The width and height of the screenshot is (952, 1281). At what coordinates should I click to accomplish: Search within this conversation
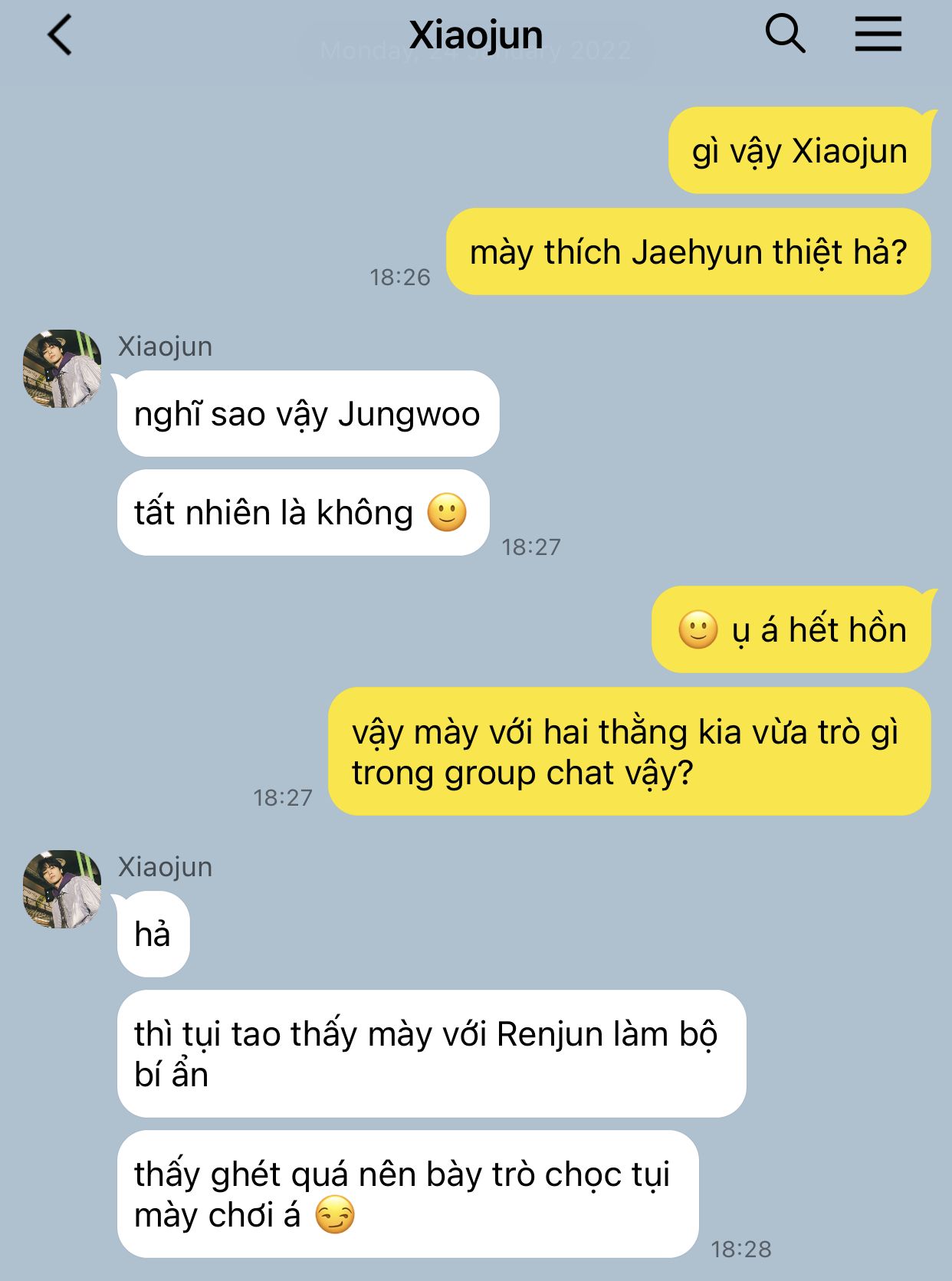[x=785, y=34]
